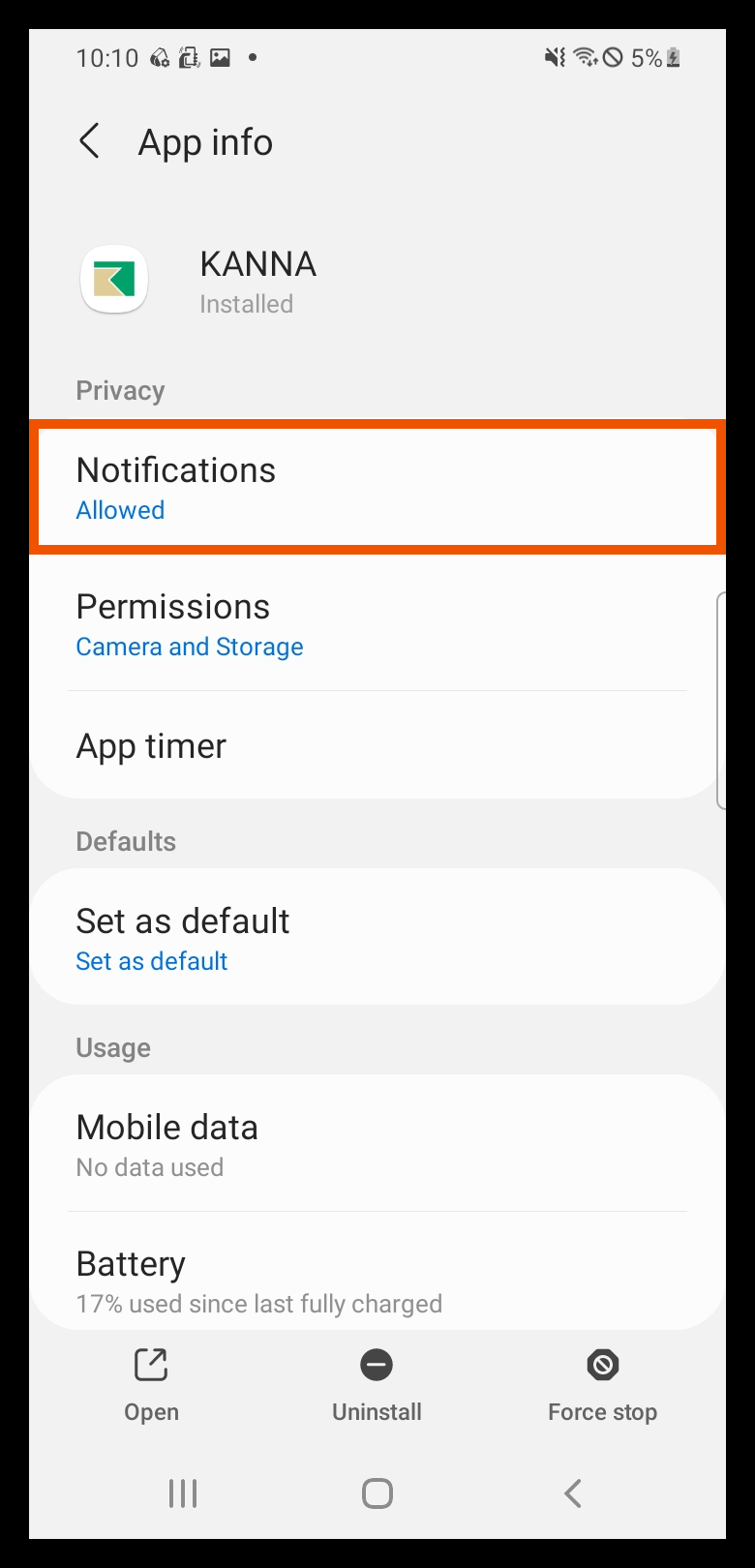This screenshot has width=755, height=1568.
Task: Open the KANNA app
Action: pos(151,1384)
